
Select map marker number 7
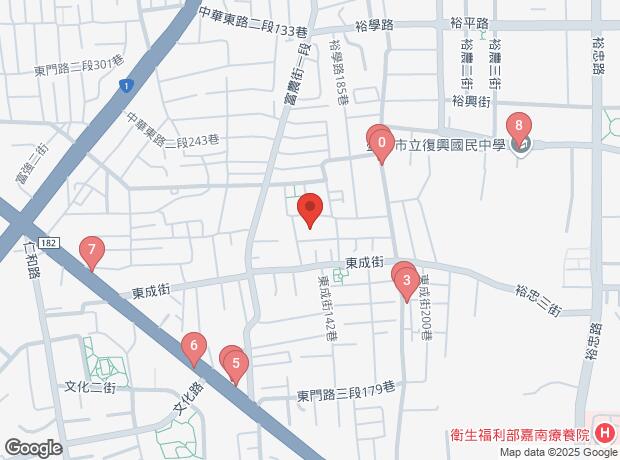click(x=92, y=250)
